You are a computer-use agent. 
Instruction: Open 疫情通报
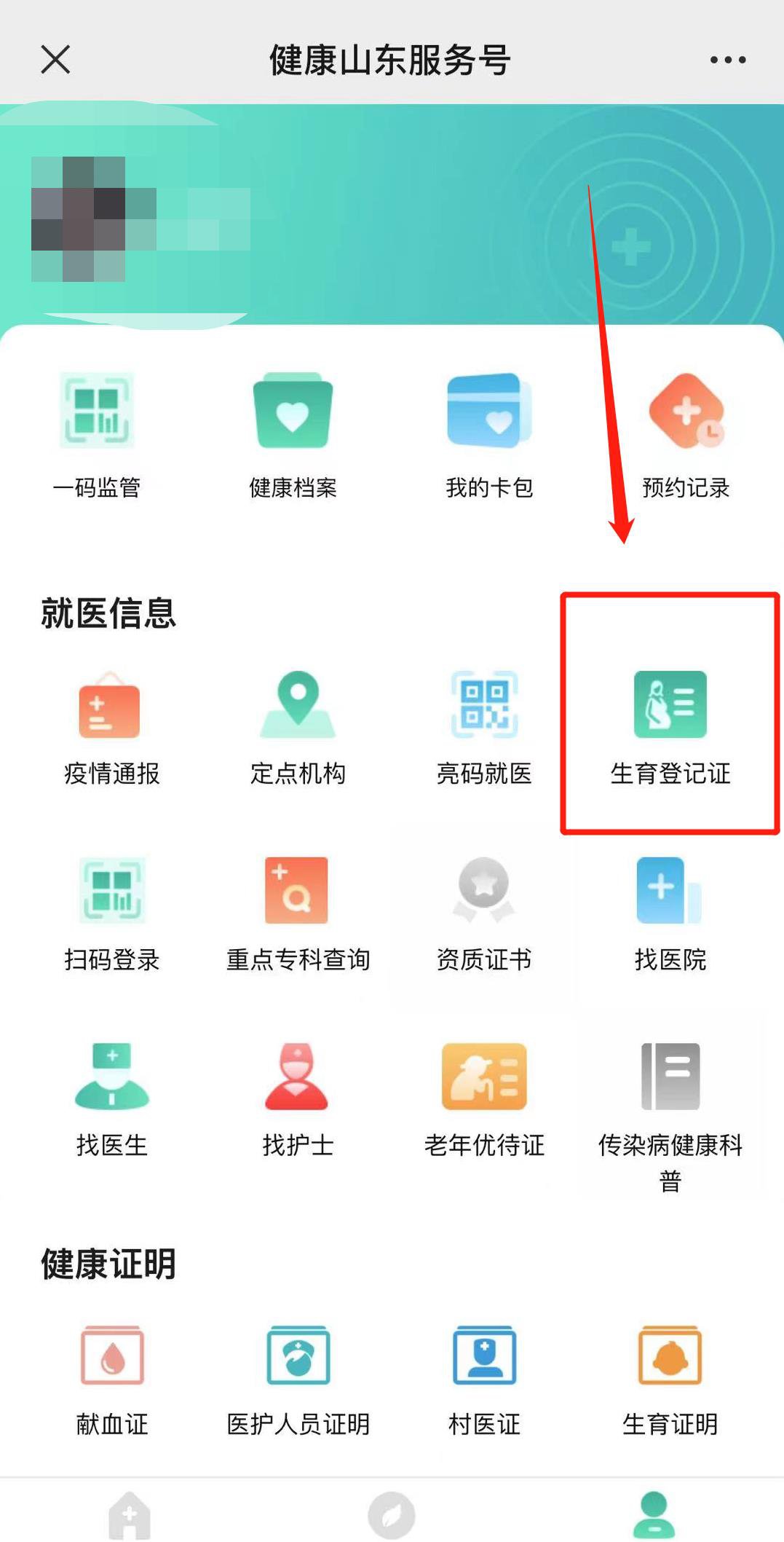click(111, 727)
